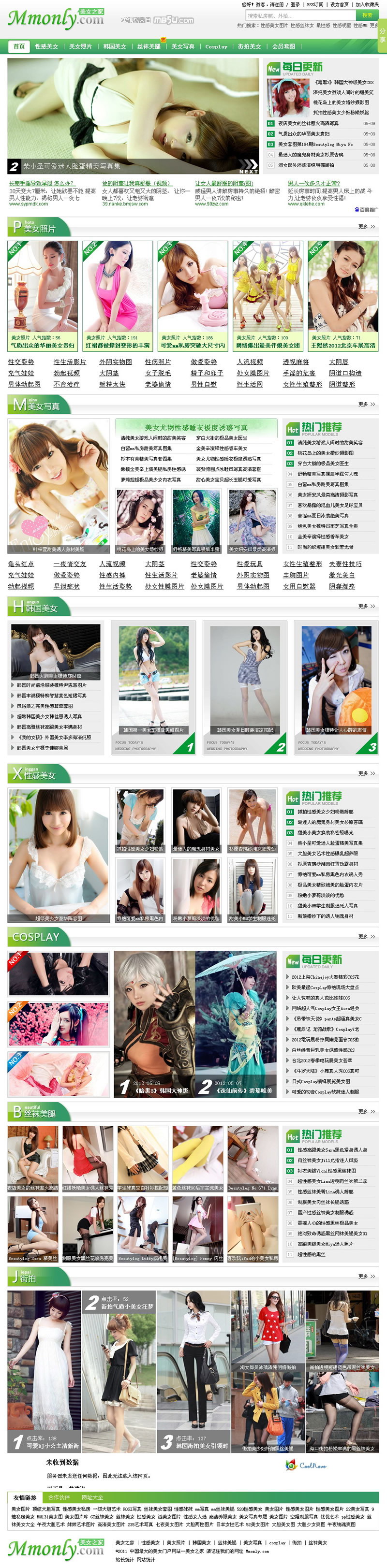Open the 分享 share side tab

click(382, 35)
